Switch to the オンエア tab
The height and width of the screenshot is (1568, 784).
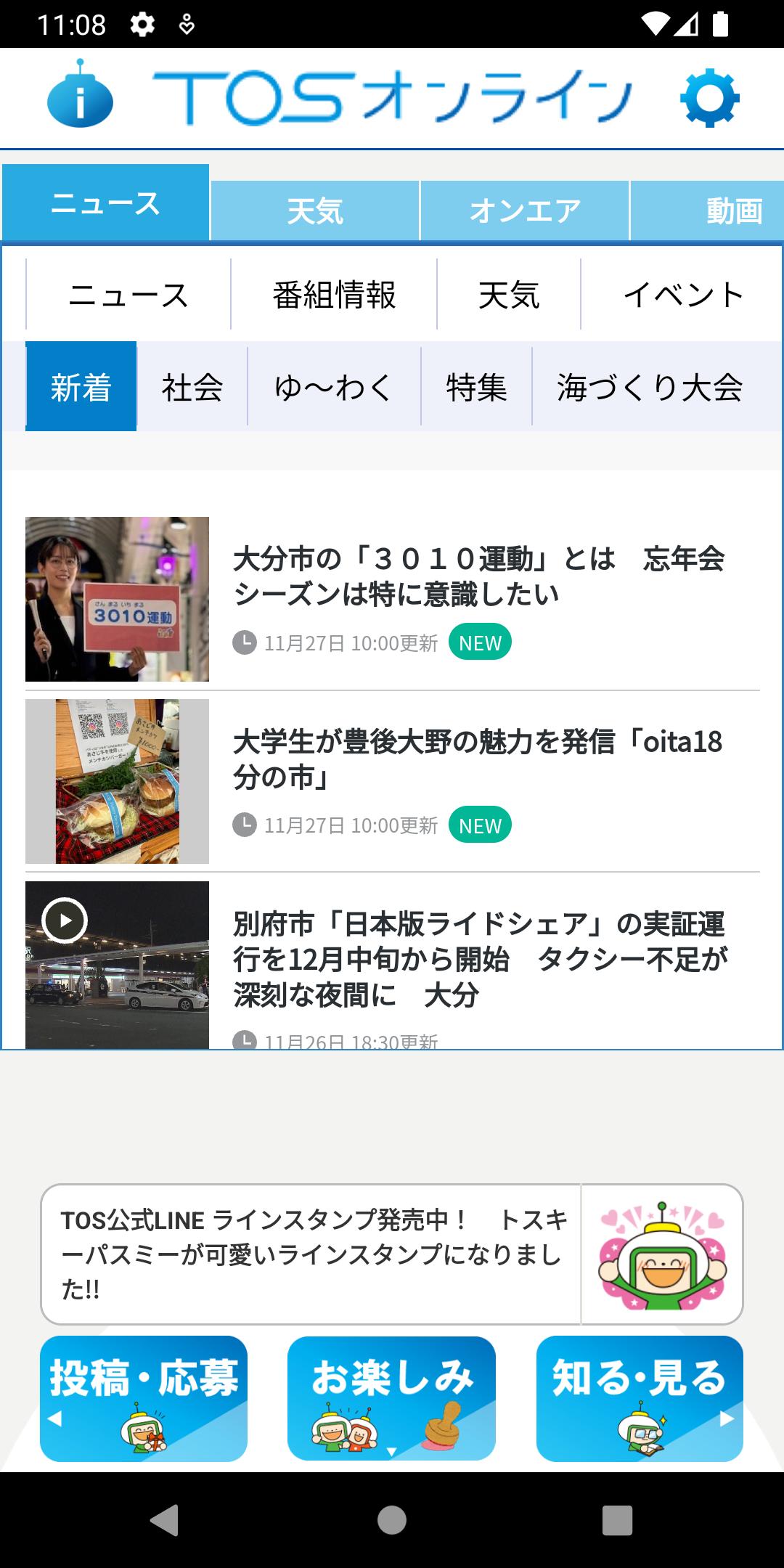[x=524, y=211]
